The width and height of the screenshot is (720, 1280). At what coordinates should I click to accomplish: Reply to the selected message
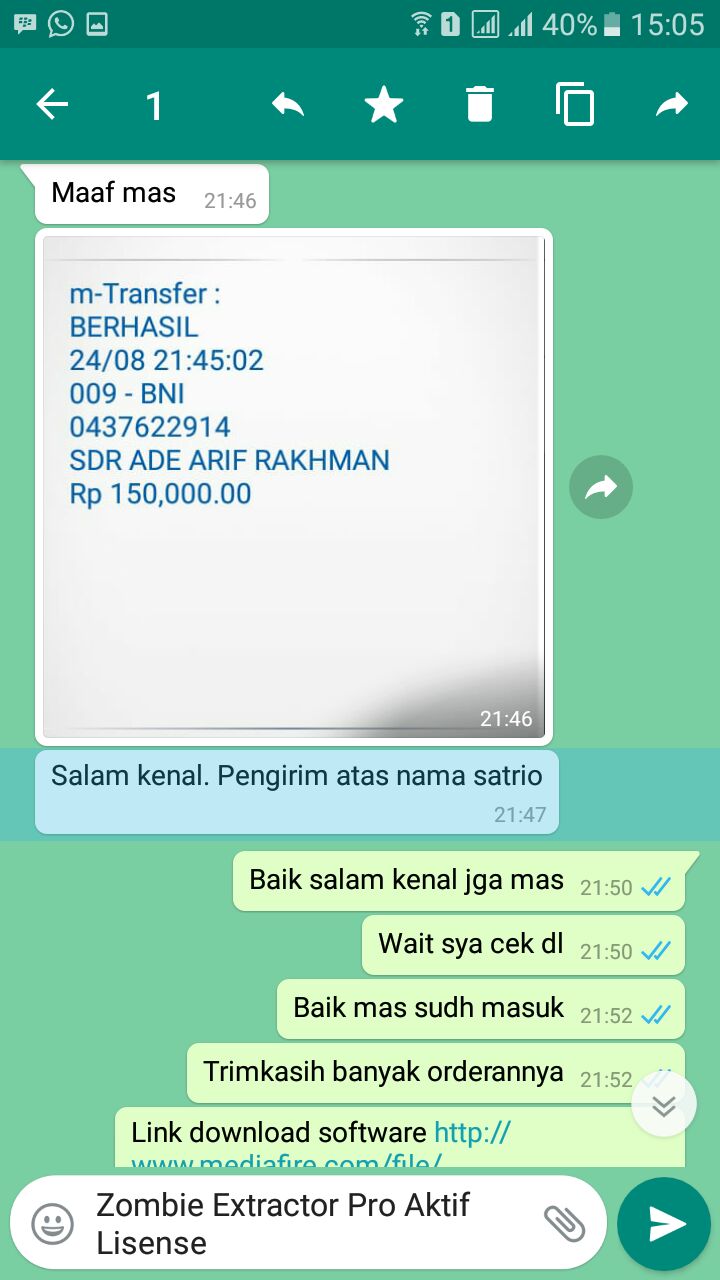pos(288,104)
